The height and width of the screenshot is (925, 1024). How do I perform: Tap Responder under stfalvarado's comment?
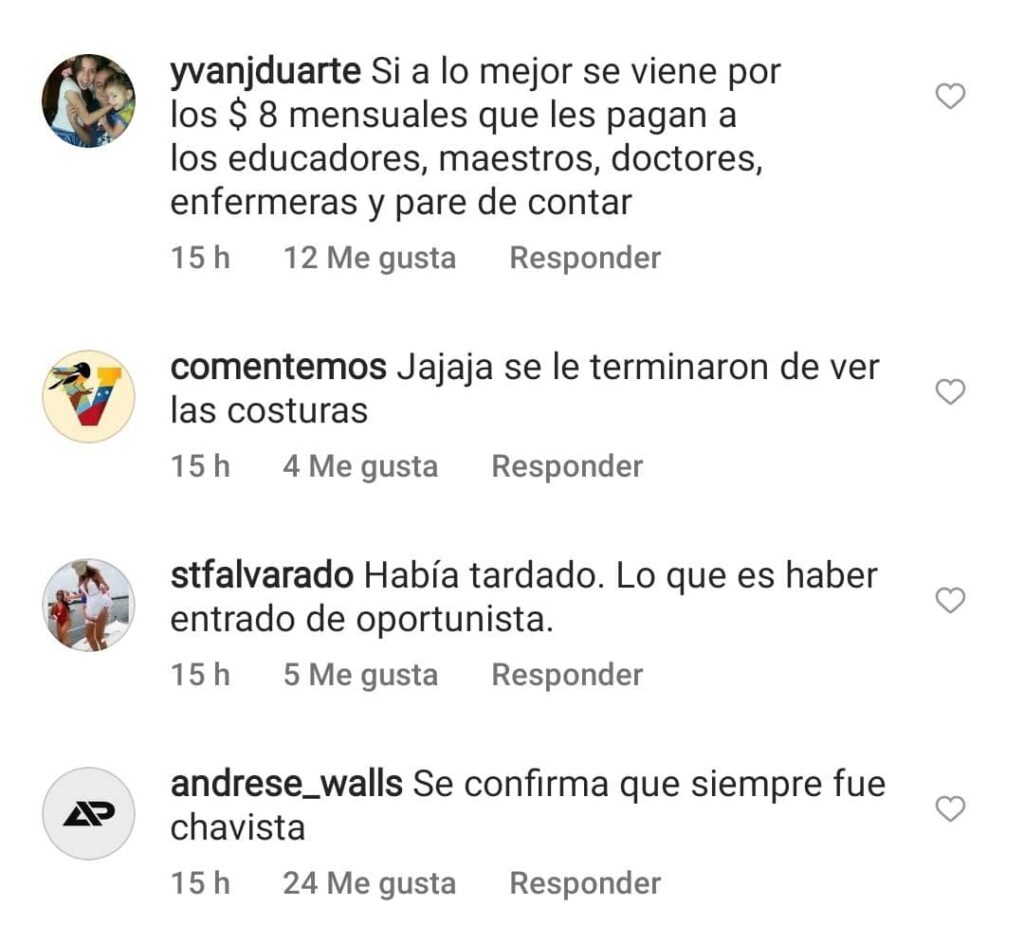pyautogui.click(x=567, y=675)
